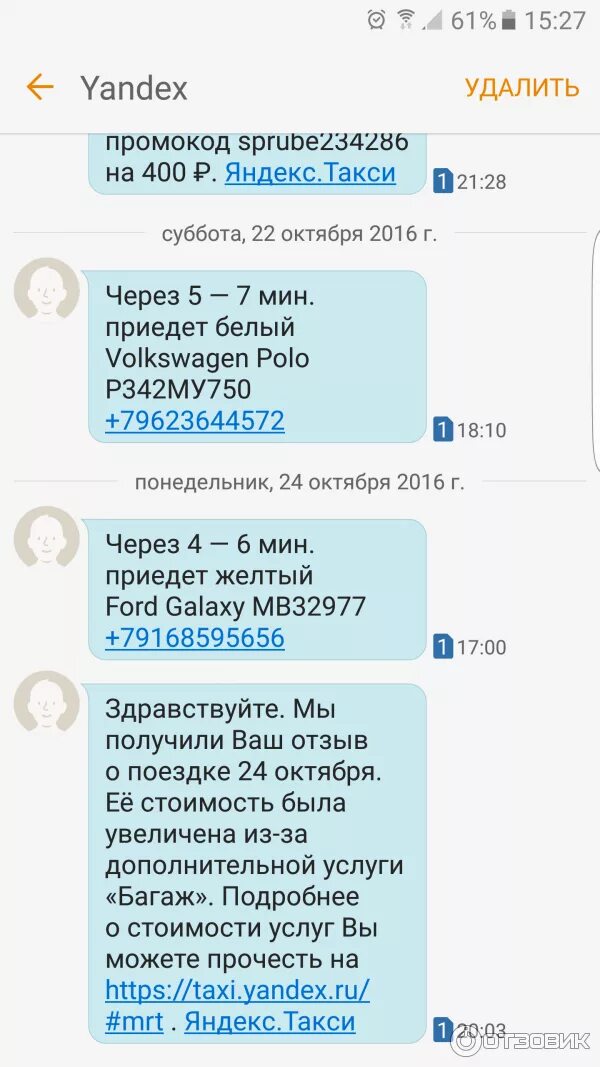The image size is (600, 1067).
Task: Tap the УДАЛИТЬ button
Action: tap(522, 88)
